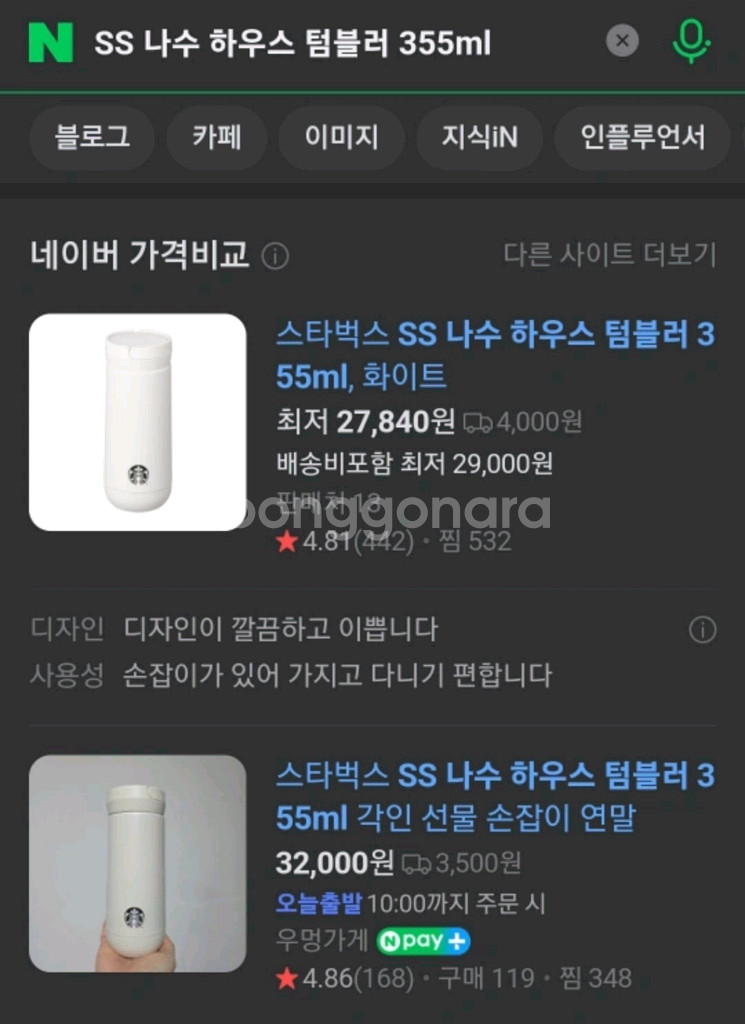This screenshot has height=1024, width=745.
Task: Clear the search query text
Action: (622, 42)
